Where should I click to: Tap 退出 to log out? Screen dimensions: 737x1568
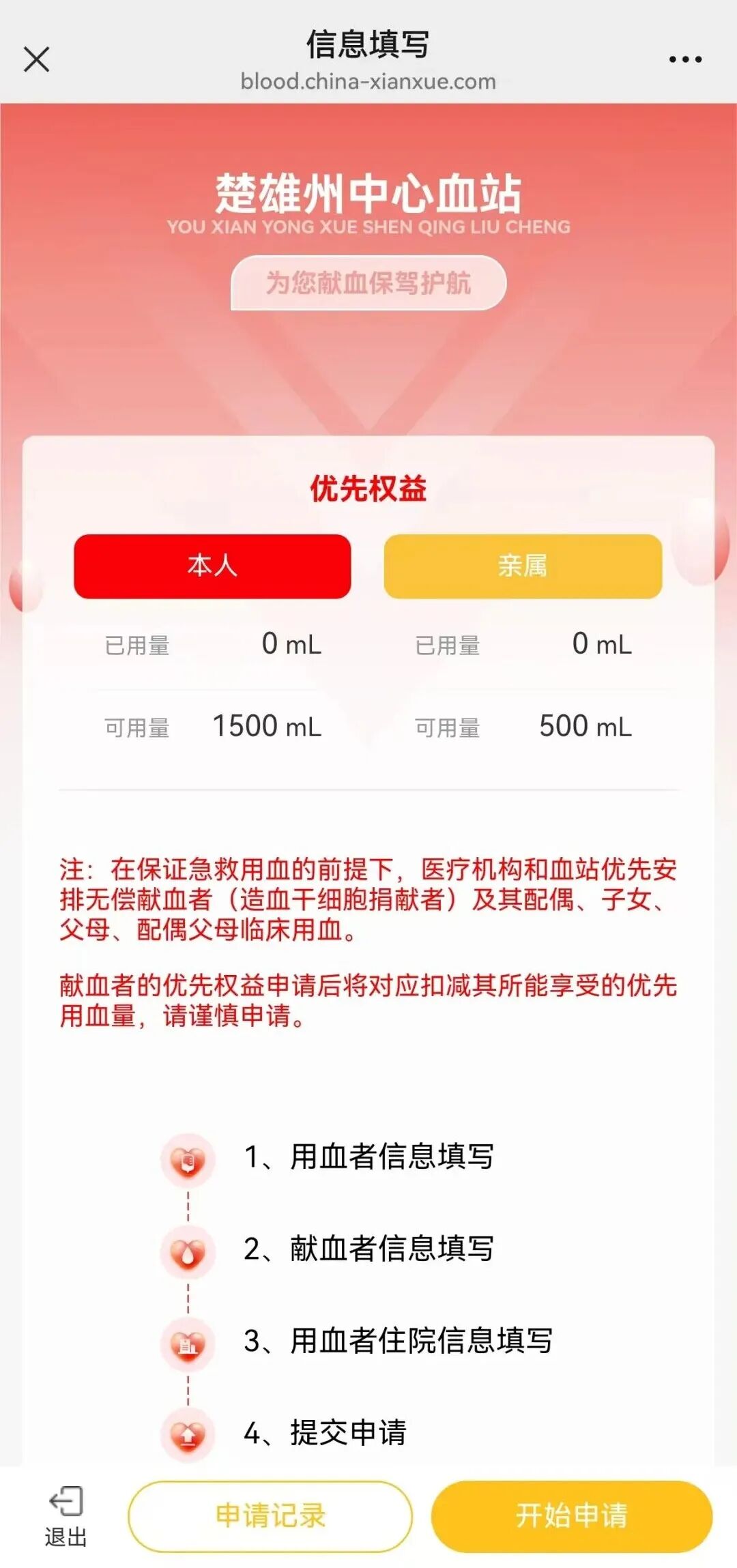tap(66, 1516)
